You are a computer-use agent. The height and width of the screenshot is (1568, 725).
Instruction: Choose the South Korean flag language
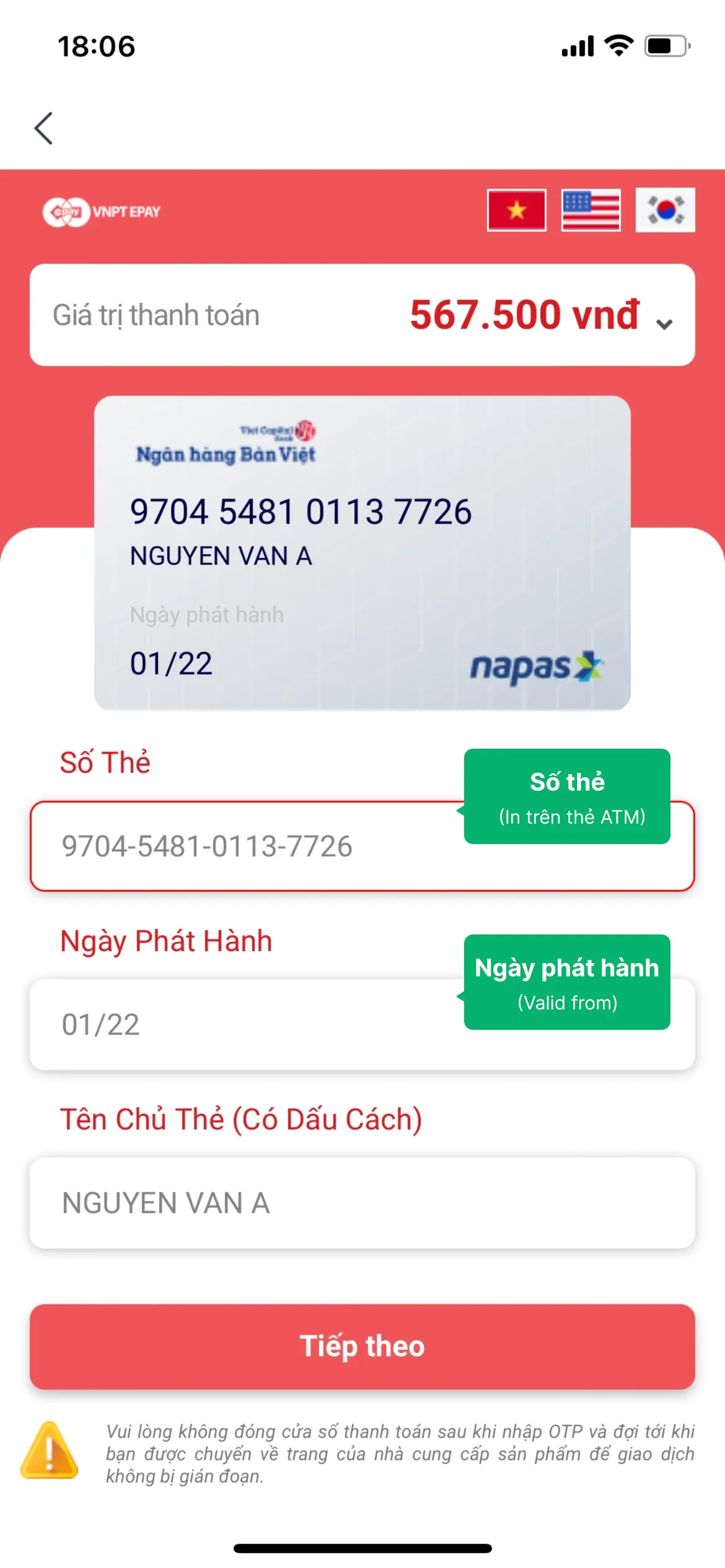tap(665, 211)
